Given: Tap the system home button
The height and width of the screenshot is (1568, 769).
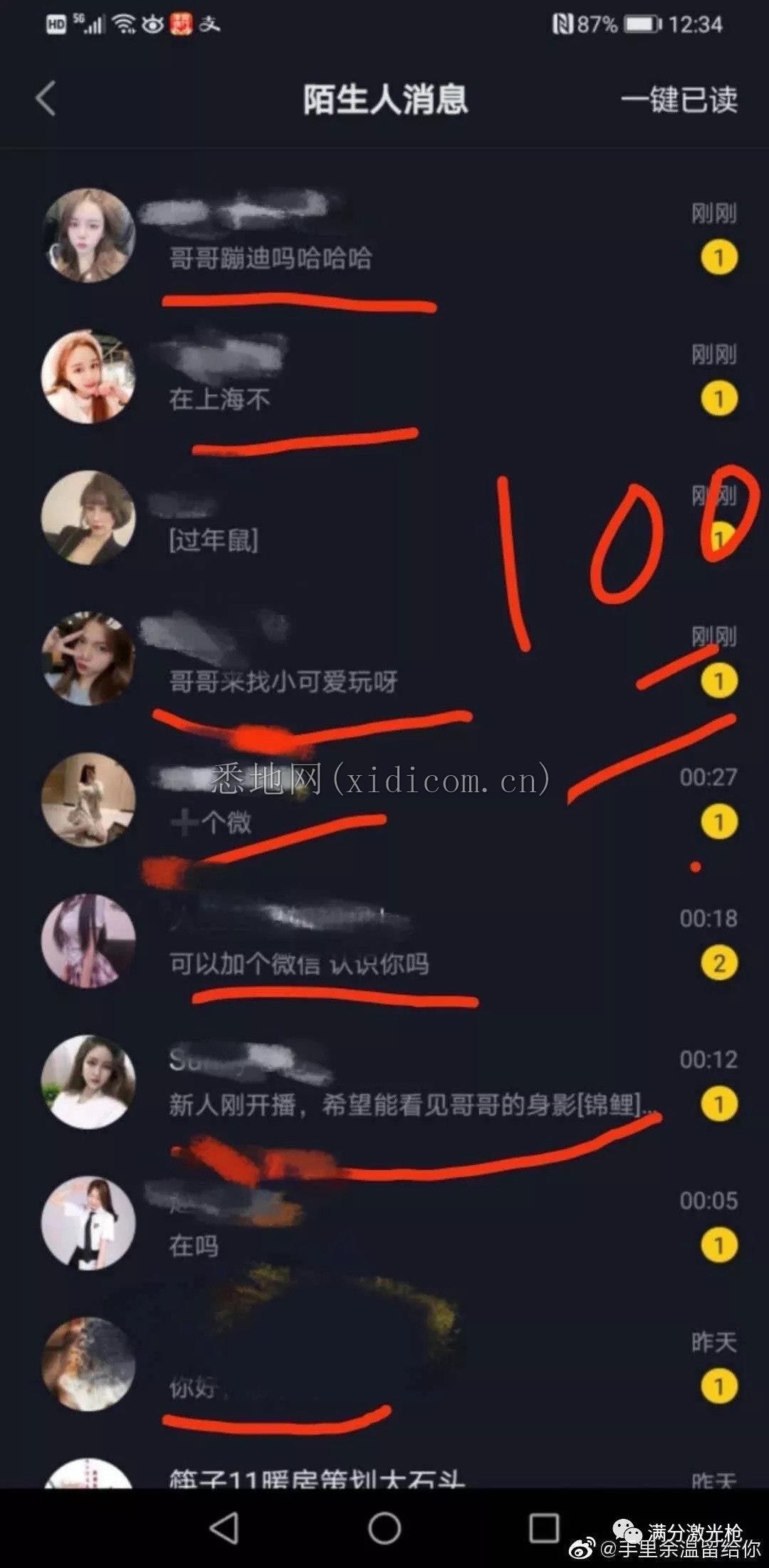Looking at the screenshot, I should pyautogui.click(x=384, y=1527).
